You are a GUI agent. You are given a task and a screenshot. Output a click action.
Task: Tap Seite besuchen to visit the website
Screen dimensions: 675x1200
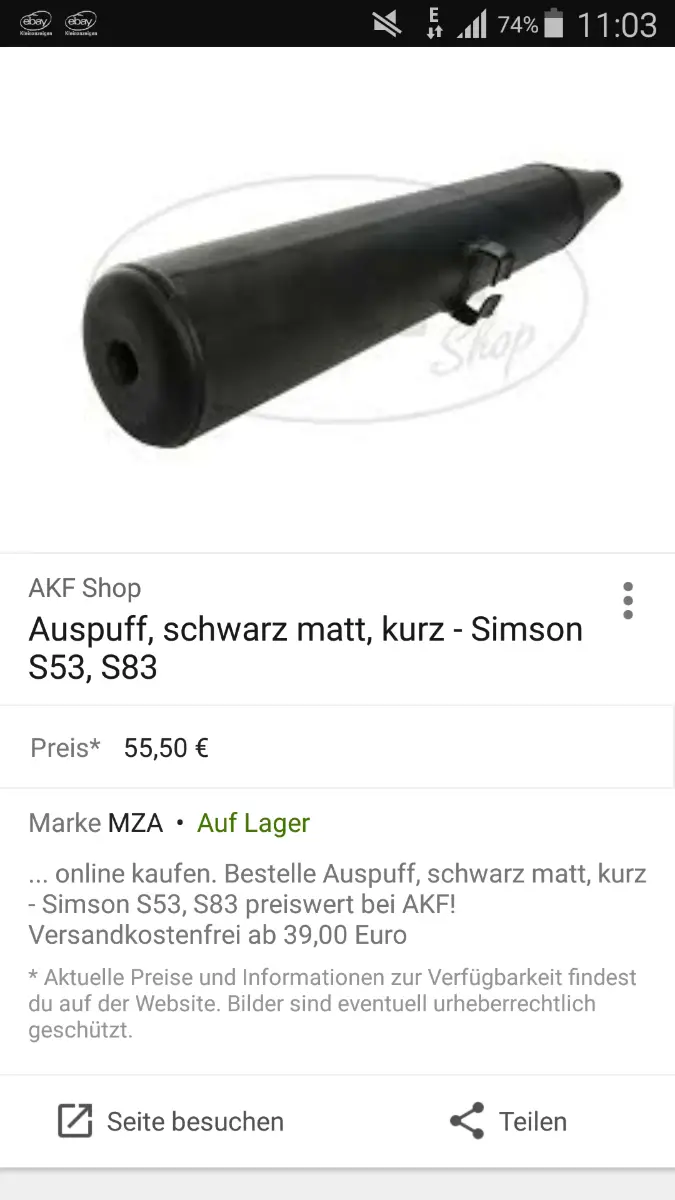(170, 1122)
